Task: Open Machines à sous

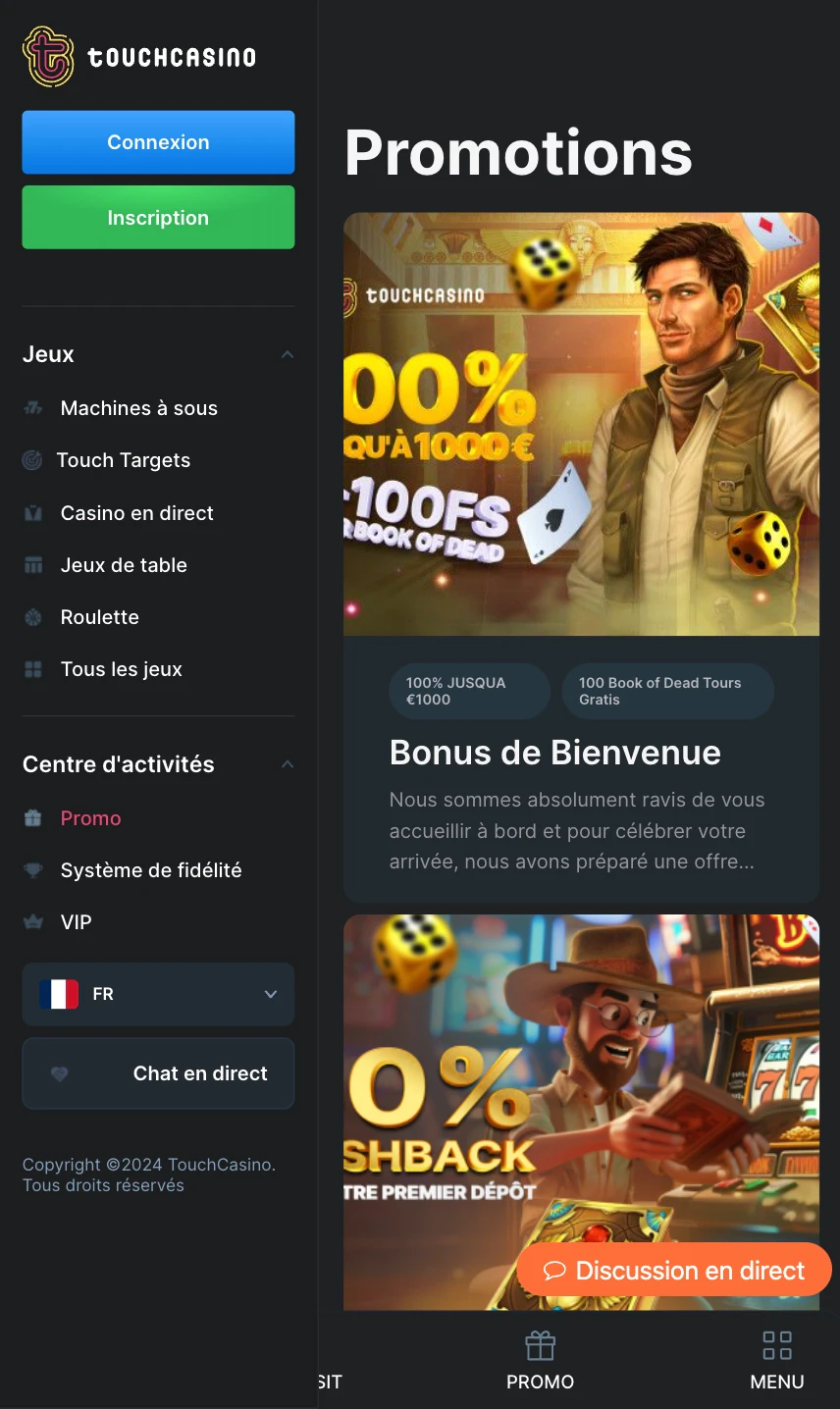Action: (x=138, y=408)
